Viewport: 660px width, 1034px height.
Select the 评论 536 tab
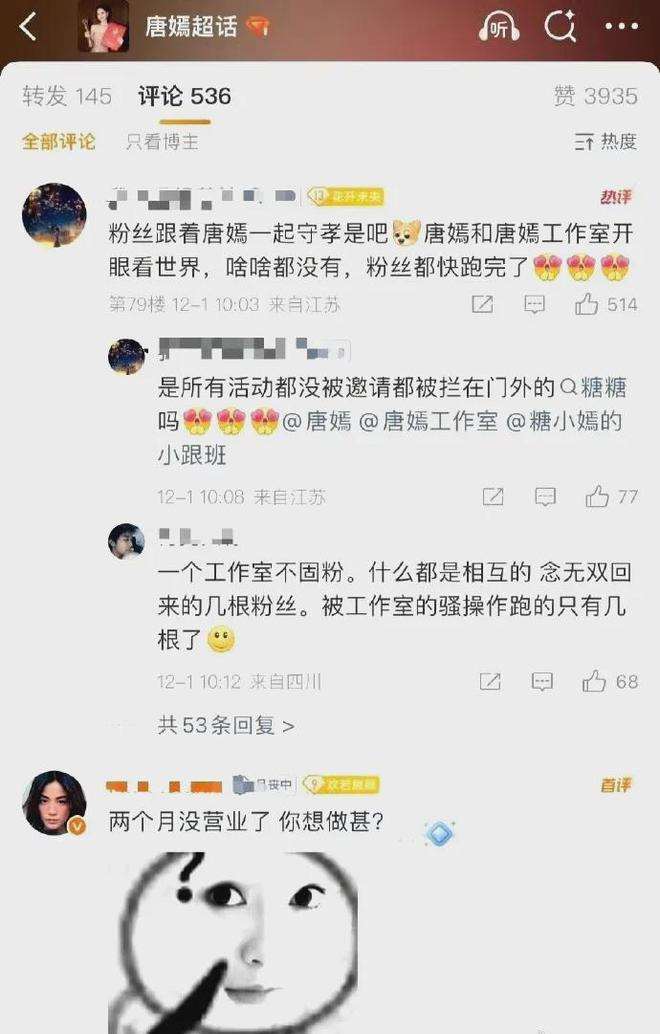tap(184, 96)
